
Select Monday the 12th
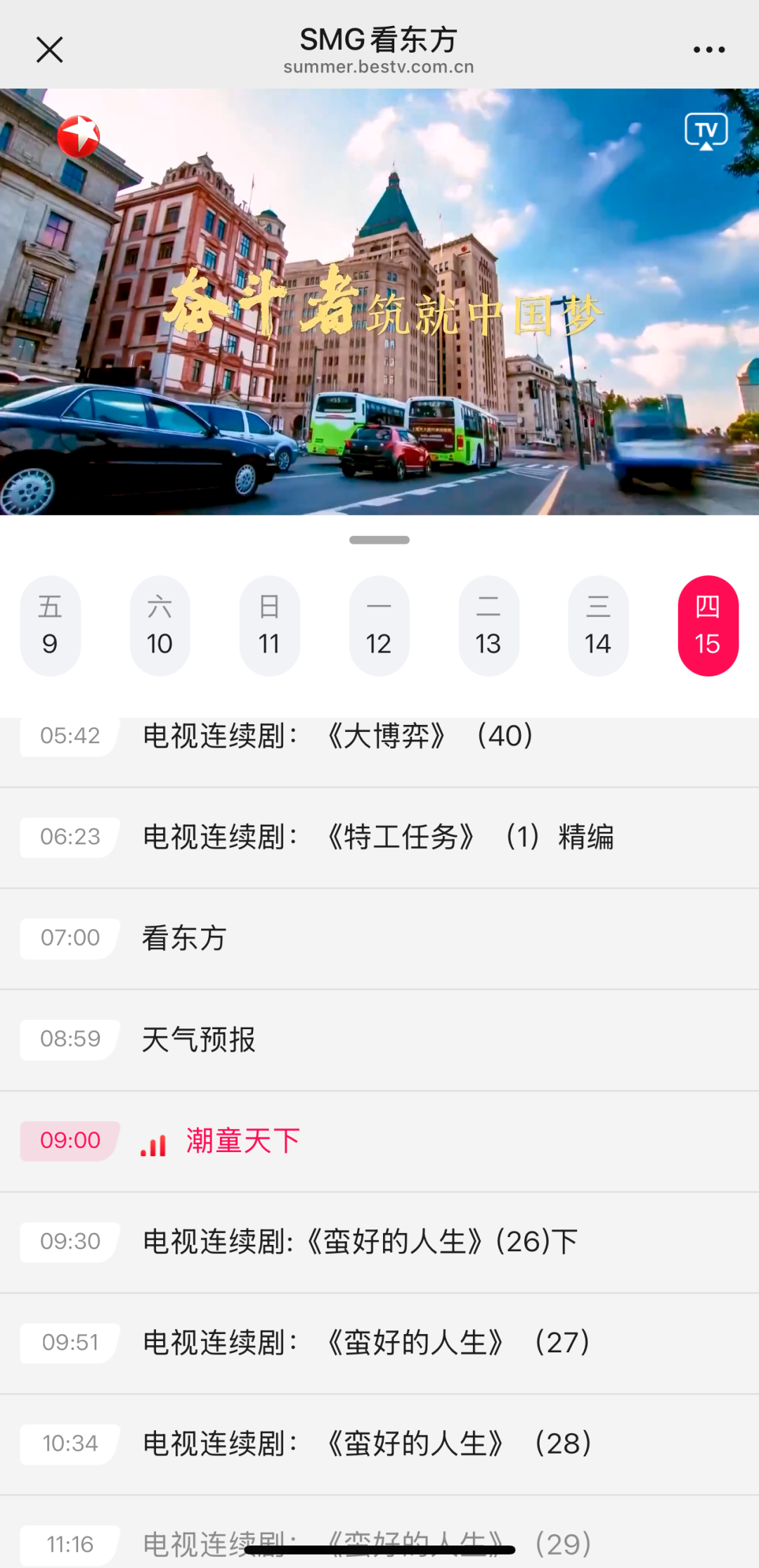pos(379,626)
